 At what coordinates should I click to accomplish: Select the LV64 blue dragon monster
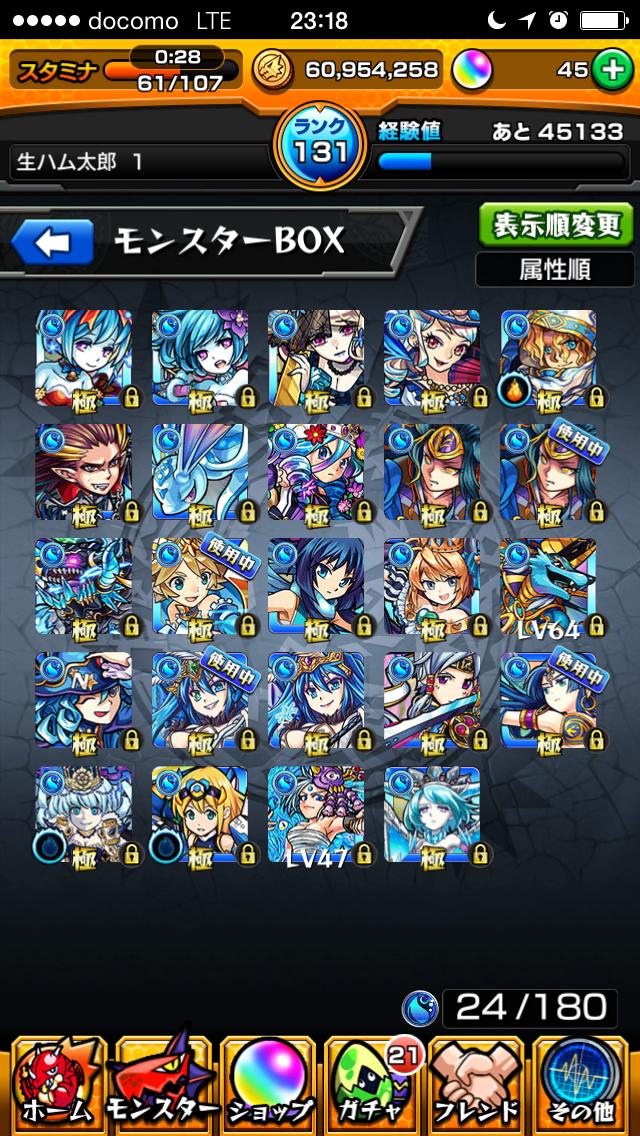click(x=548, y=588)
